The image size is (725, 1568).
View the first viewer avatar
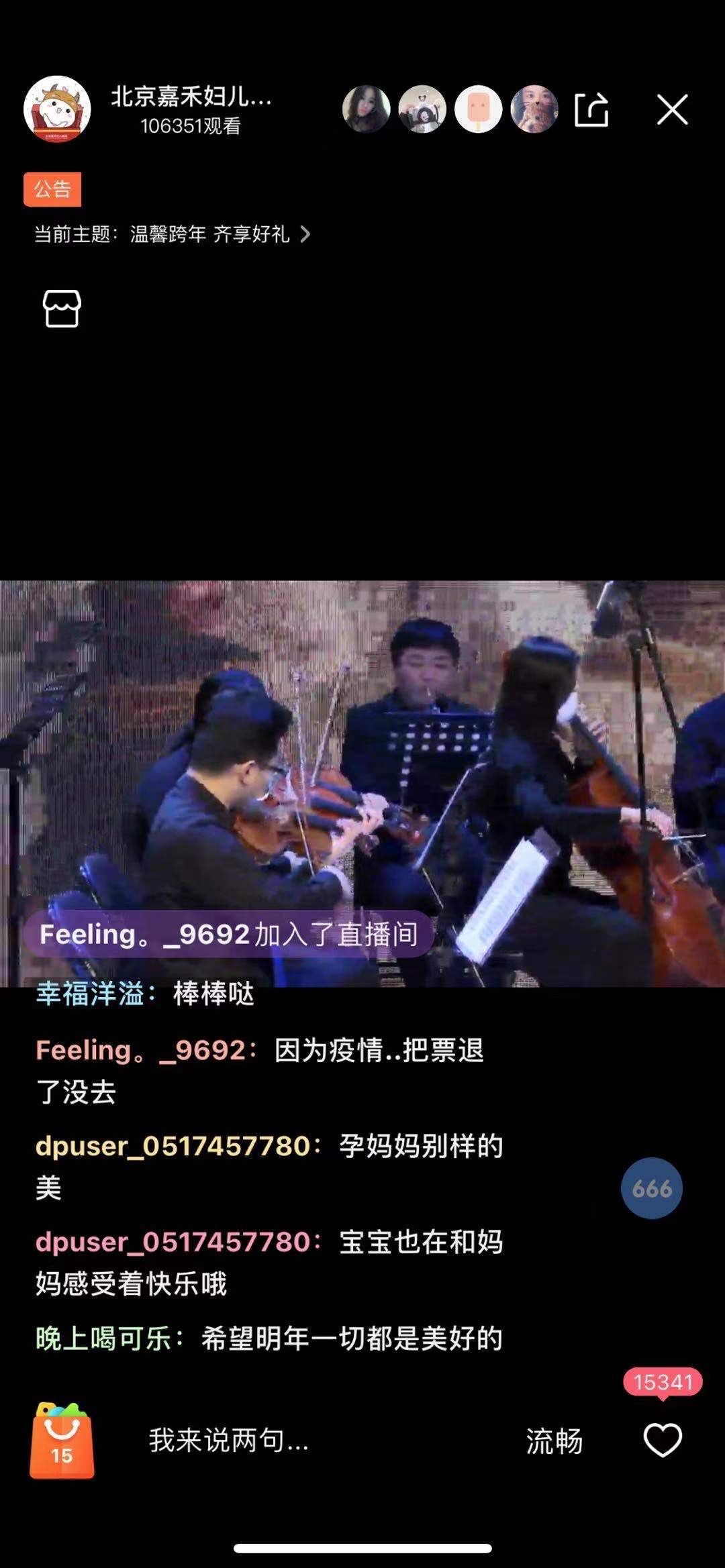[366, 109]
